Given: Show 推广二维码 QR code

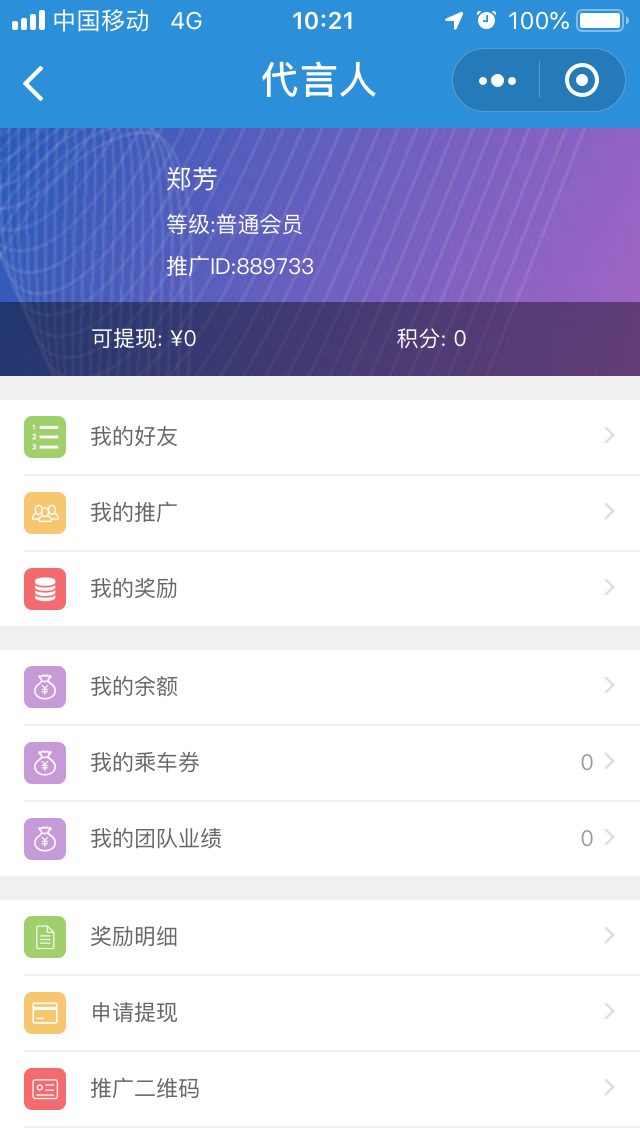Looking at the screenshot, I should [x=320, y=1089].
